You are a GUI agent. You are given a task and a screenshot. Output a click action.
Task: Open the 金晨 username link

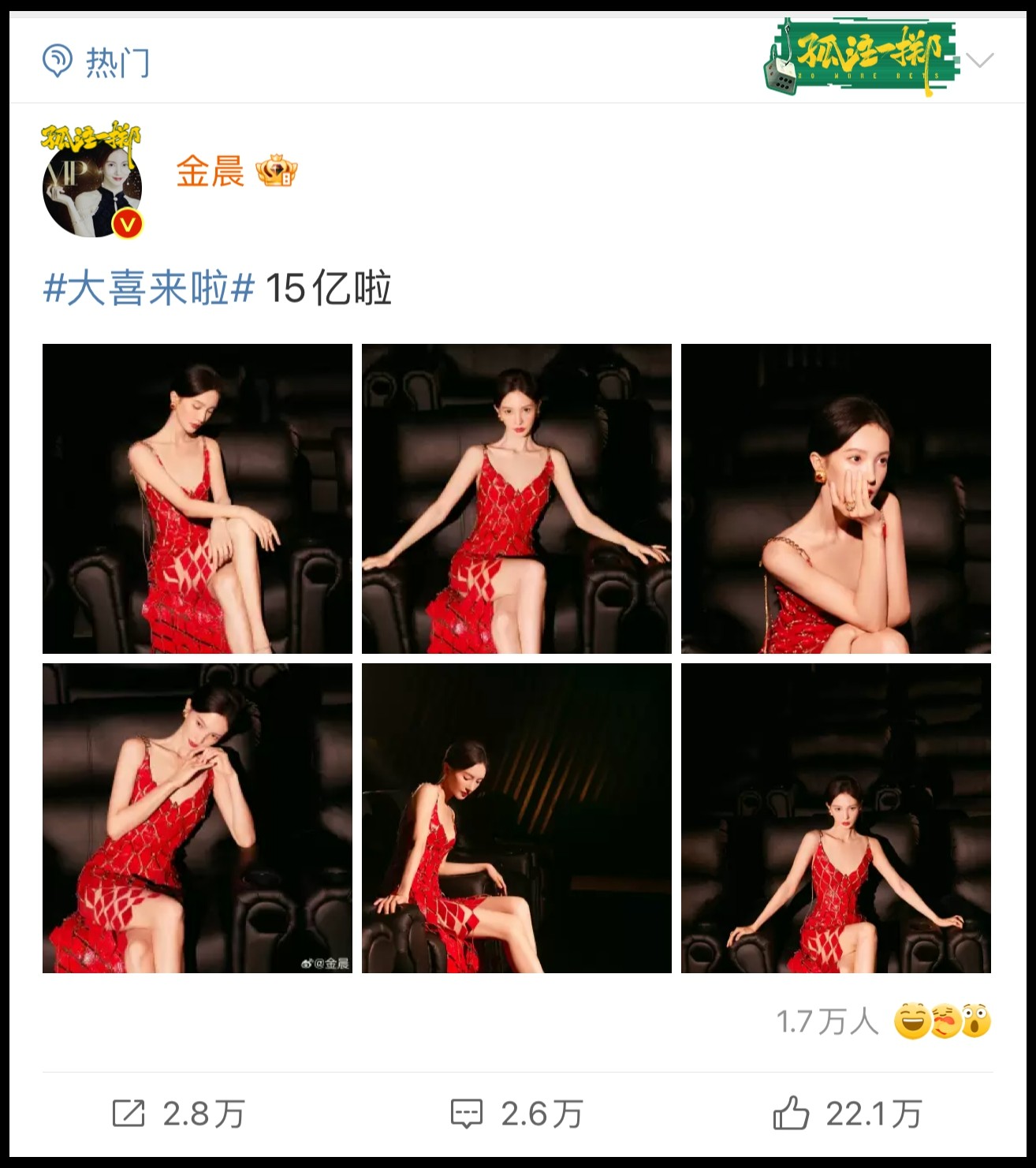pyautogui.click(x=210, y=171)
